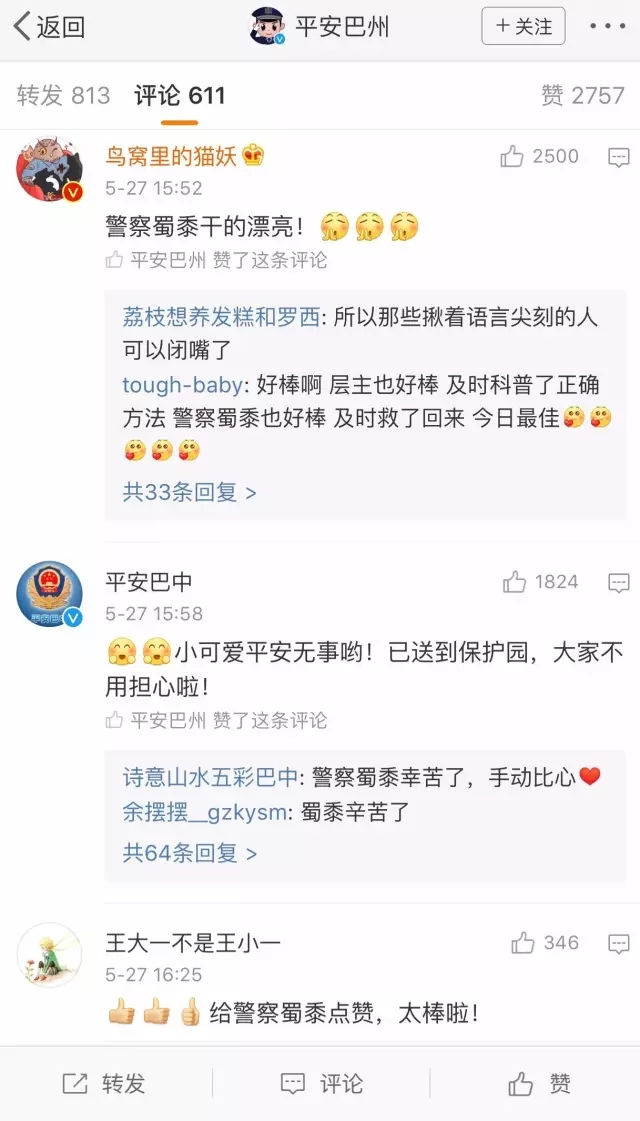This screenshot has width=640, height=1121.
Task: Switch to the 赞 2757 tab
Action: (582, 96)
